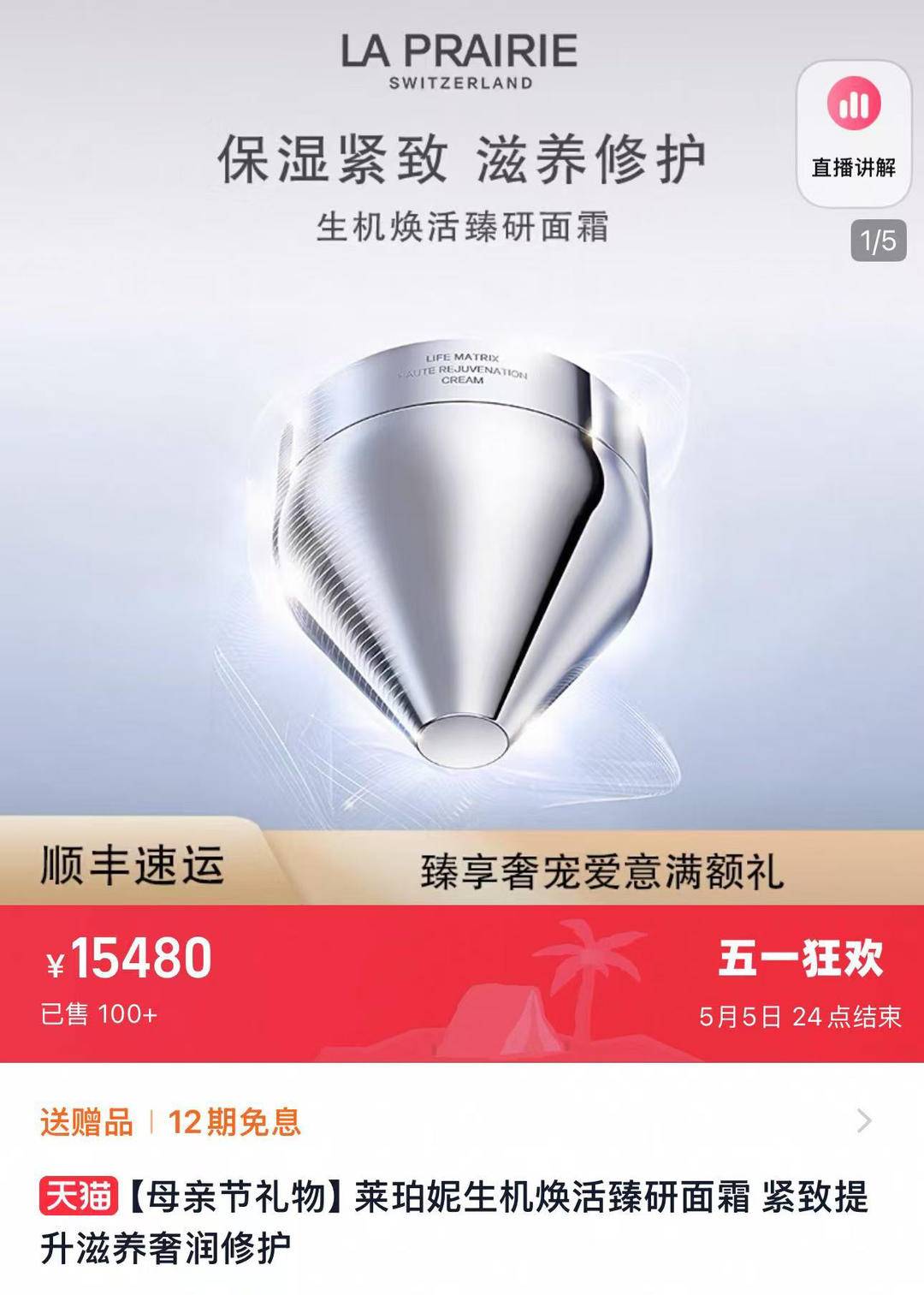Image resolution: width=924 pixels, height=1295 pixels.
Task: Open the 直播讲解 live explanation button
Action: point(853,133)
